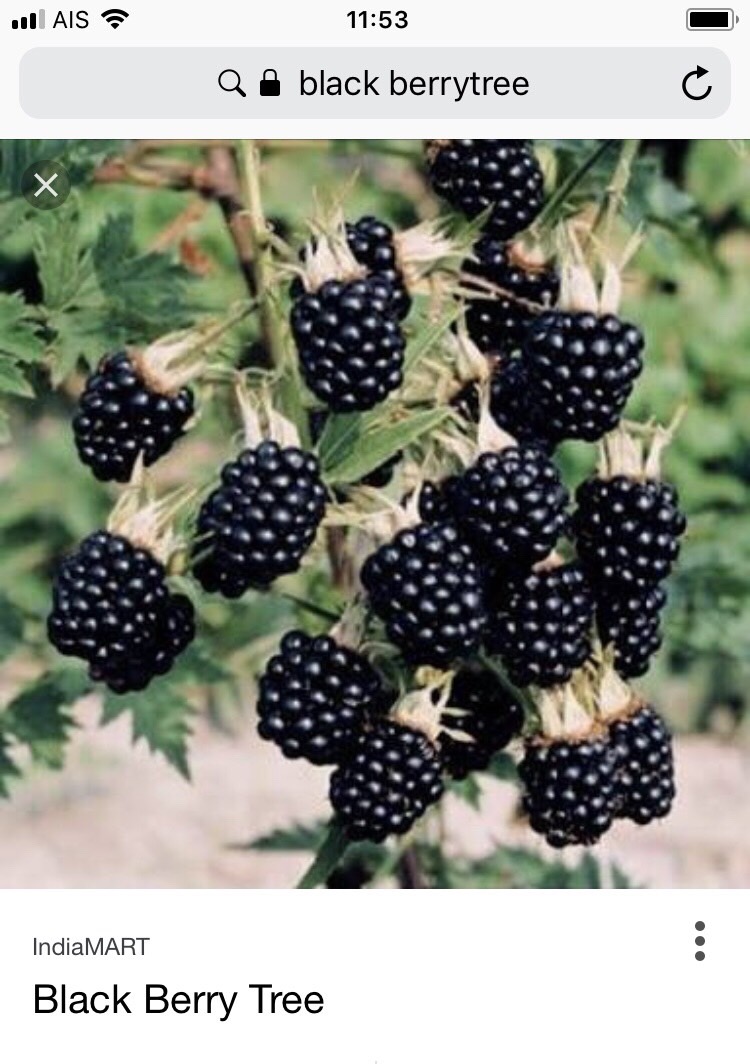Tap the address bar showing black berrytree
This screenshot has height=1064, width=750.
[x=400, y=84]
